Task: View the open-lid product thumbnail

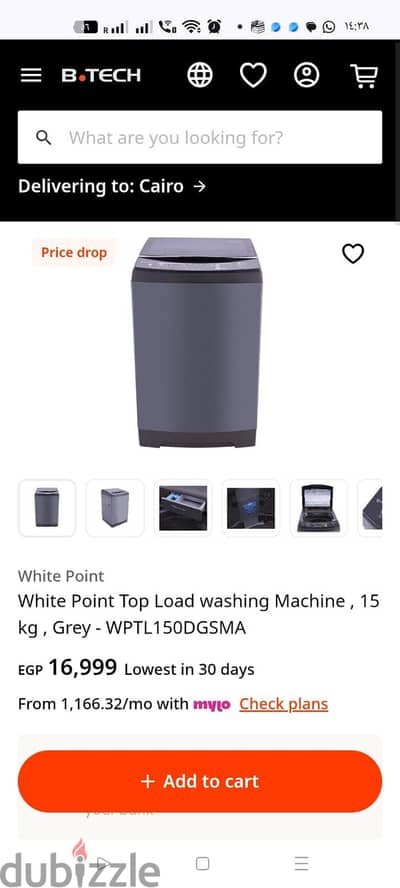Action: [x=319, y=507]
